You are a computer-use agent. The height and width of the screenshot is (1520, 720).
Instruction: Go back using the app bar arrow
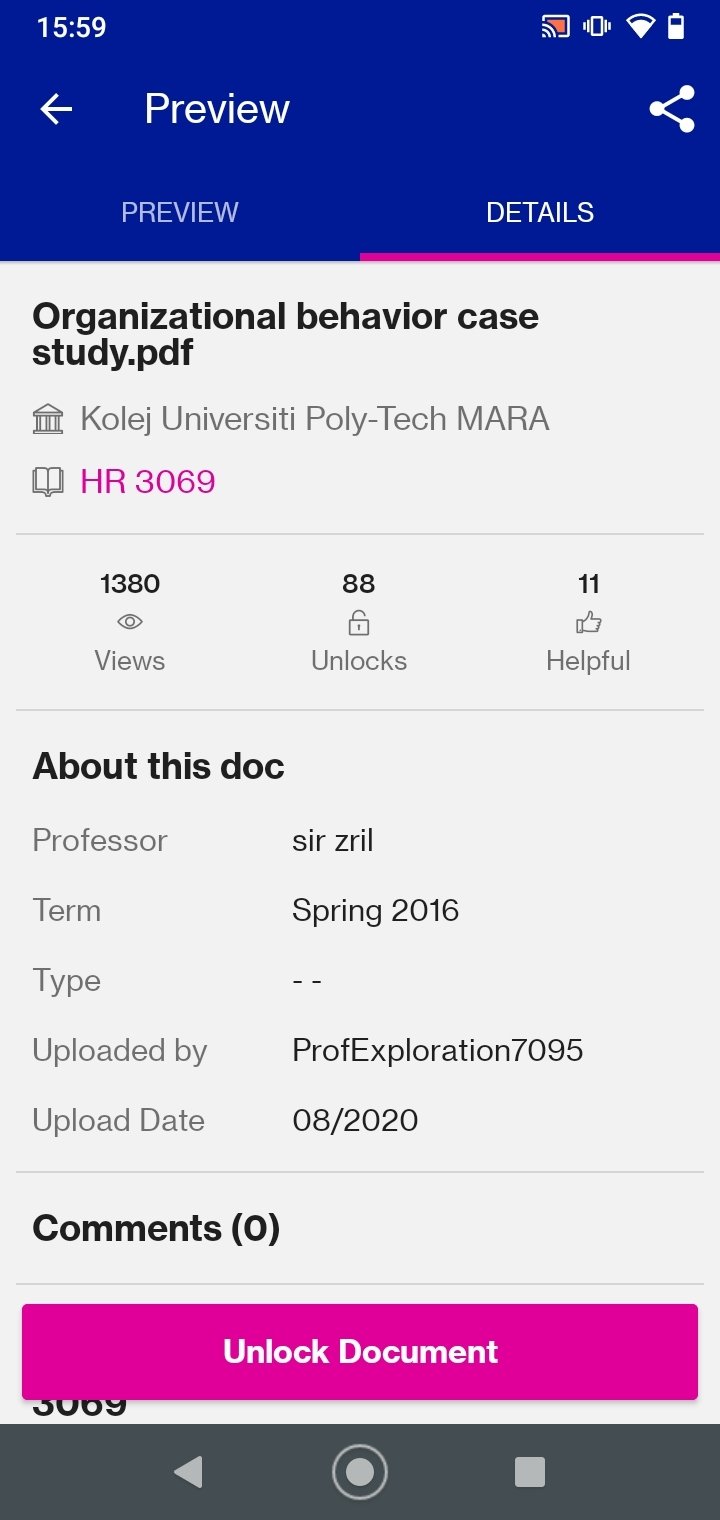pos(56,109)
